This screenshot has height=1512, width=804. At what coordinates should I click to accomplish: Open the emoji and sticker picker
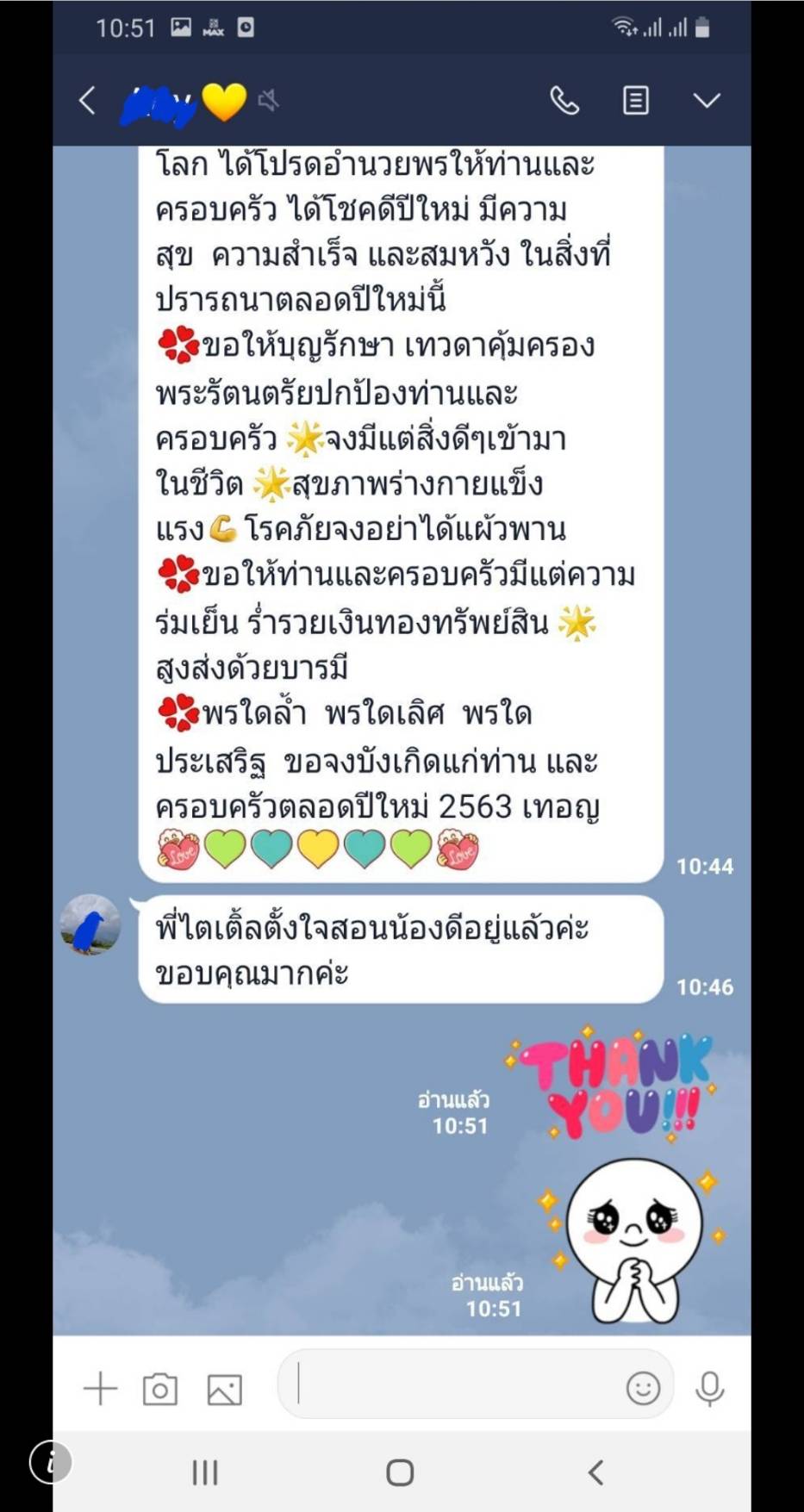coord(643,1388)
